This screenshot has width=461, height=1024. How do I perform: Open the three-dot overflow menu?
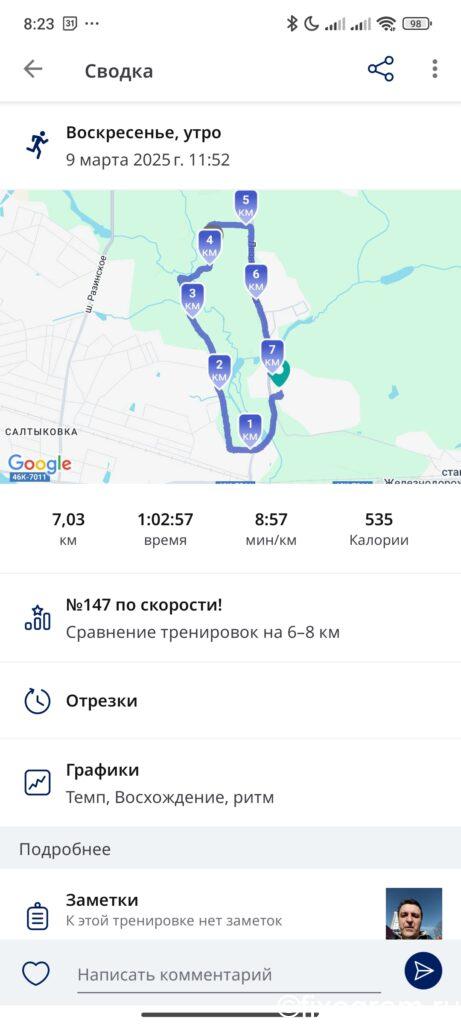pos(435,69)
